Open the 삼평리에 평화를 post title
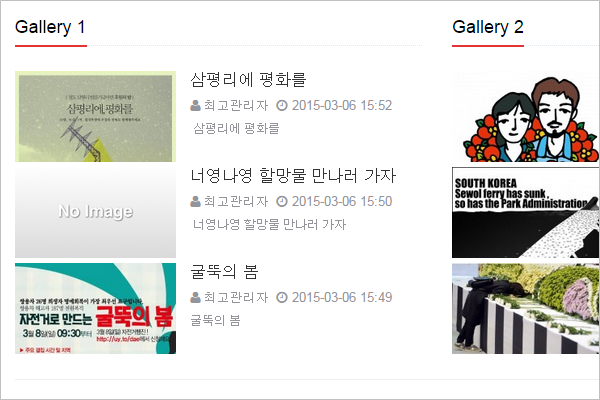The width and height of the screenshot is (600, 400). click(x=248, y=80)
